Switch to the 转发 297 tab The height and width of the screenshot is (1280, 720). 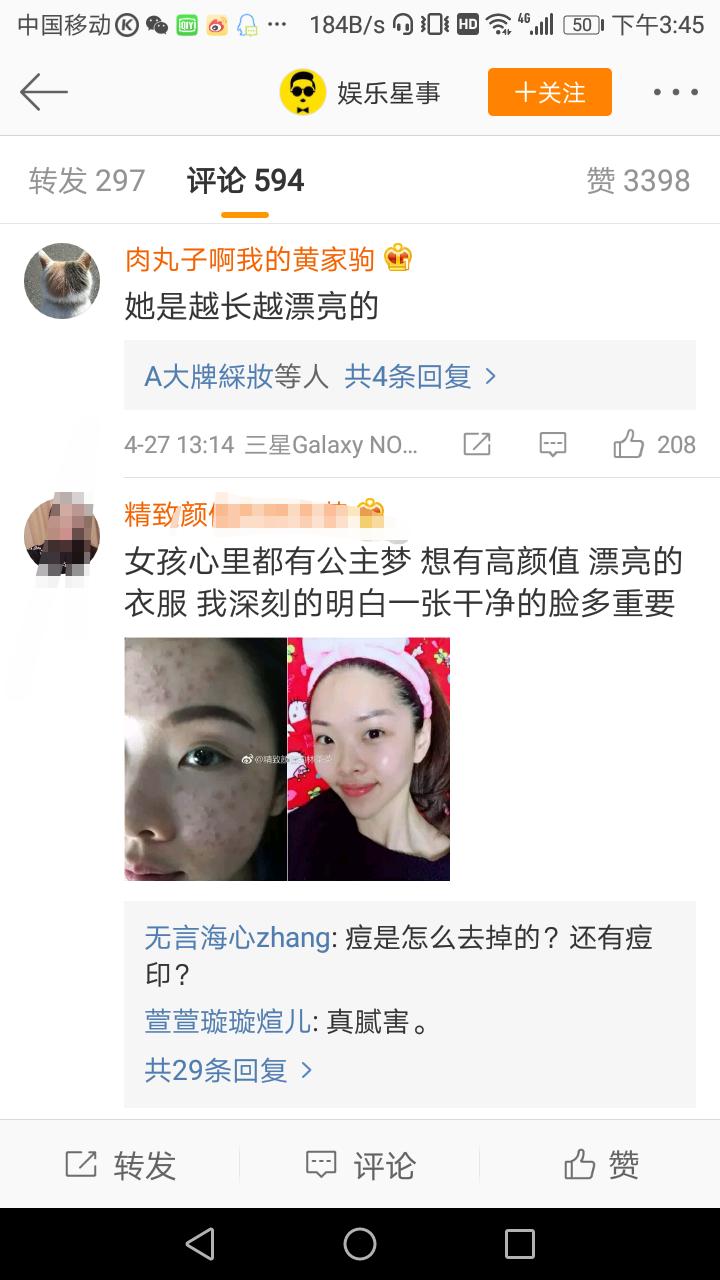(87, 180)
